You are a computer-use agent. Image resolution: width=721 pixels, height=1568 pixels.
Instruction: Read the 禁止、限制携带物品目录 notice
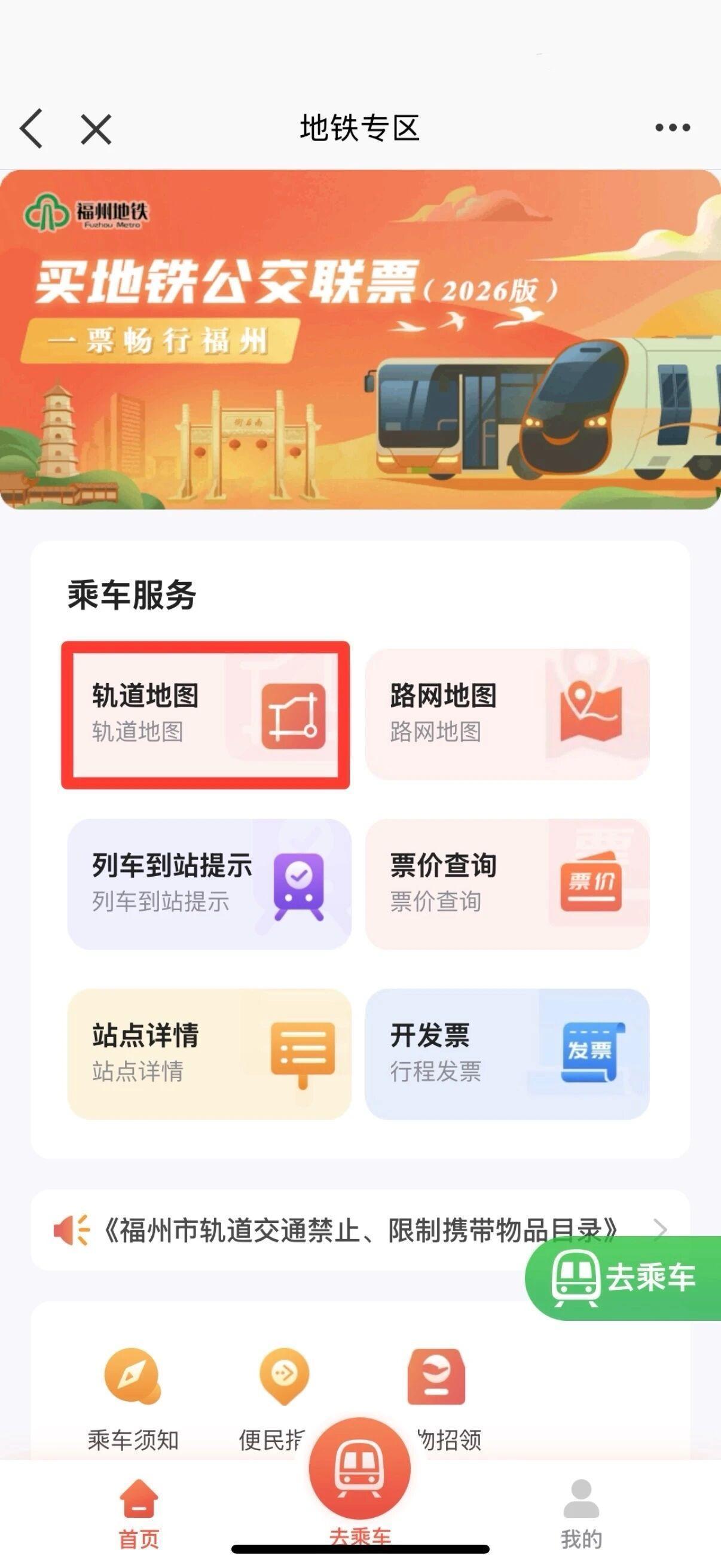(360, 1230)
